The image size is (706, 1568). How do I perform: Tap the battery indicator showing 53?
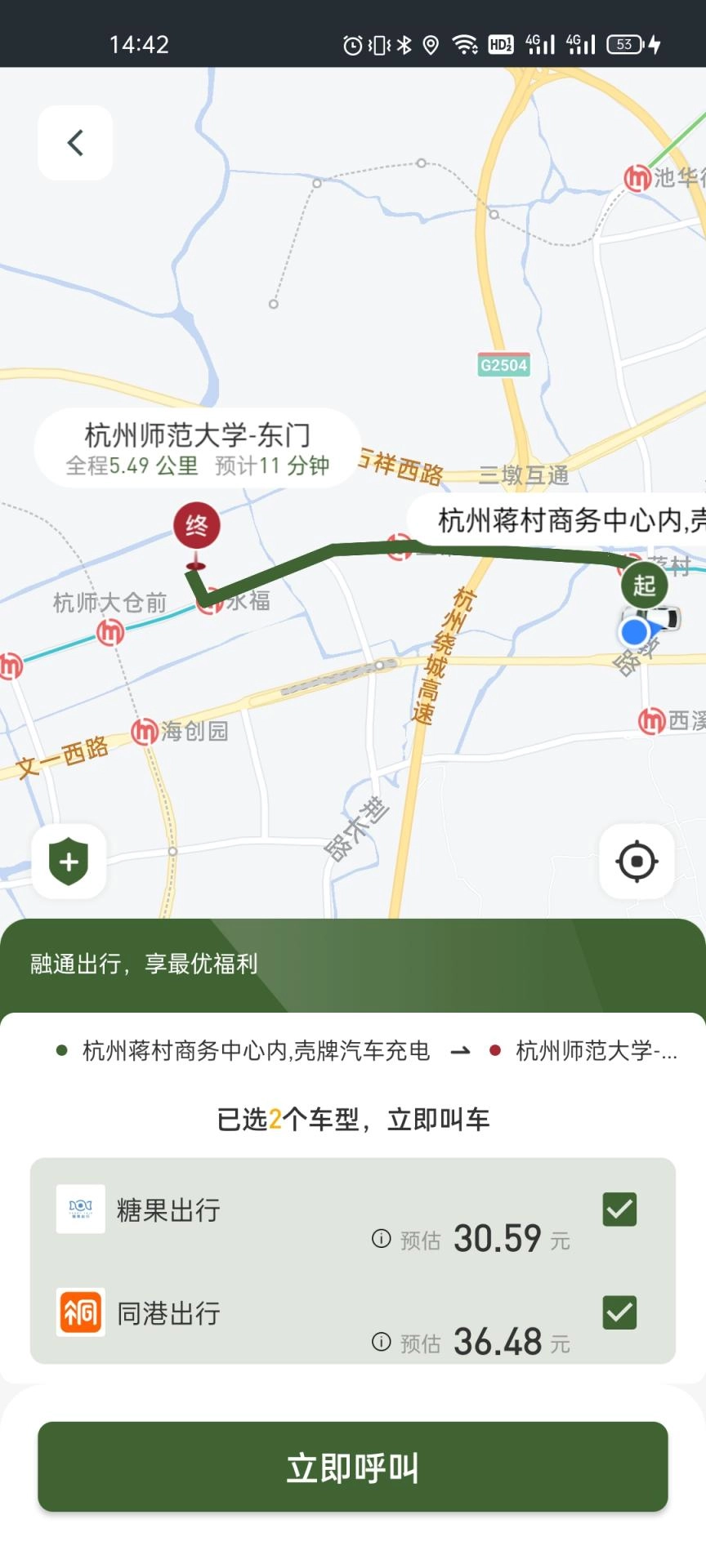624,44
